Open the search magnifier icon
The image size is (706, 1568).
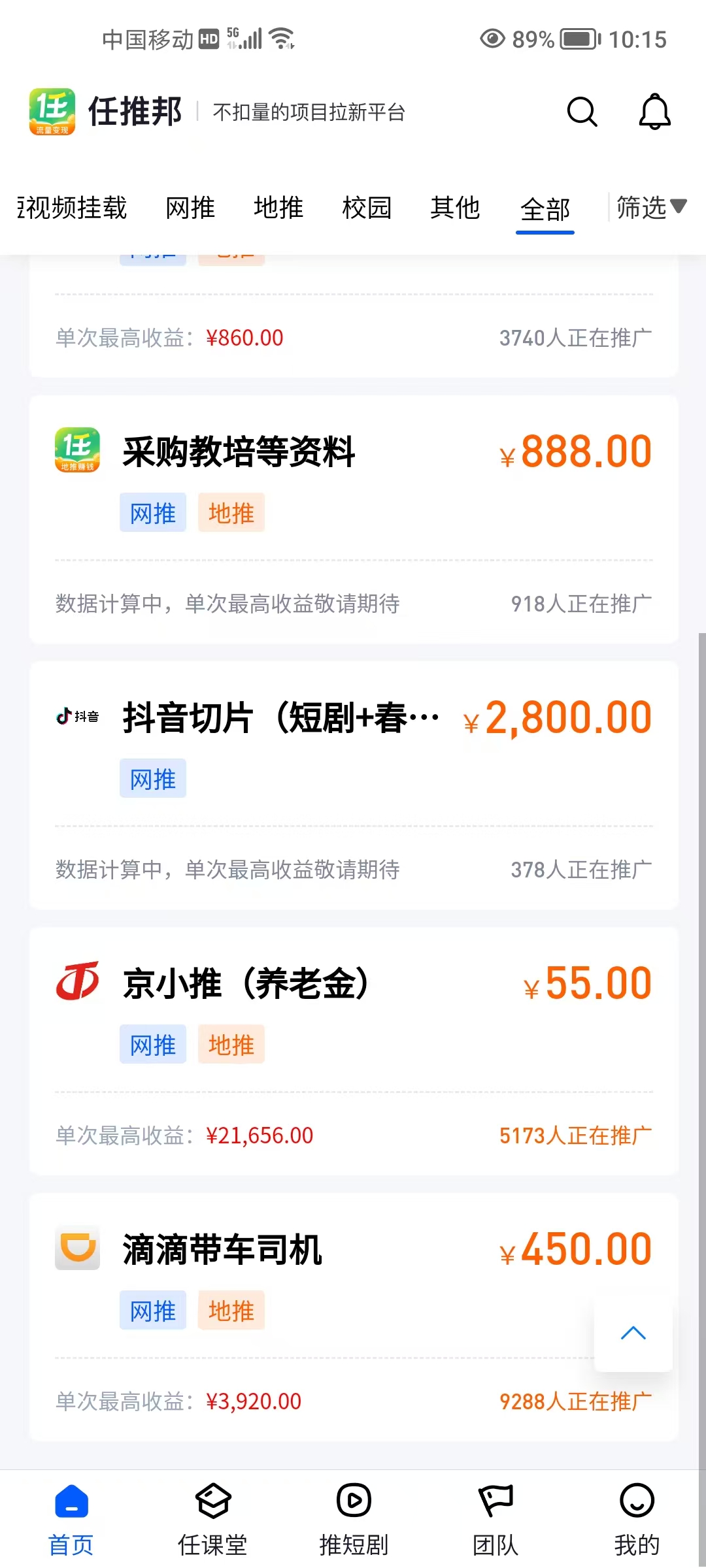pos(582,112)
